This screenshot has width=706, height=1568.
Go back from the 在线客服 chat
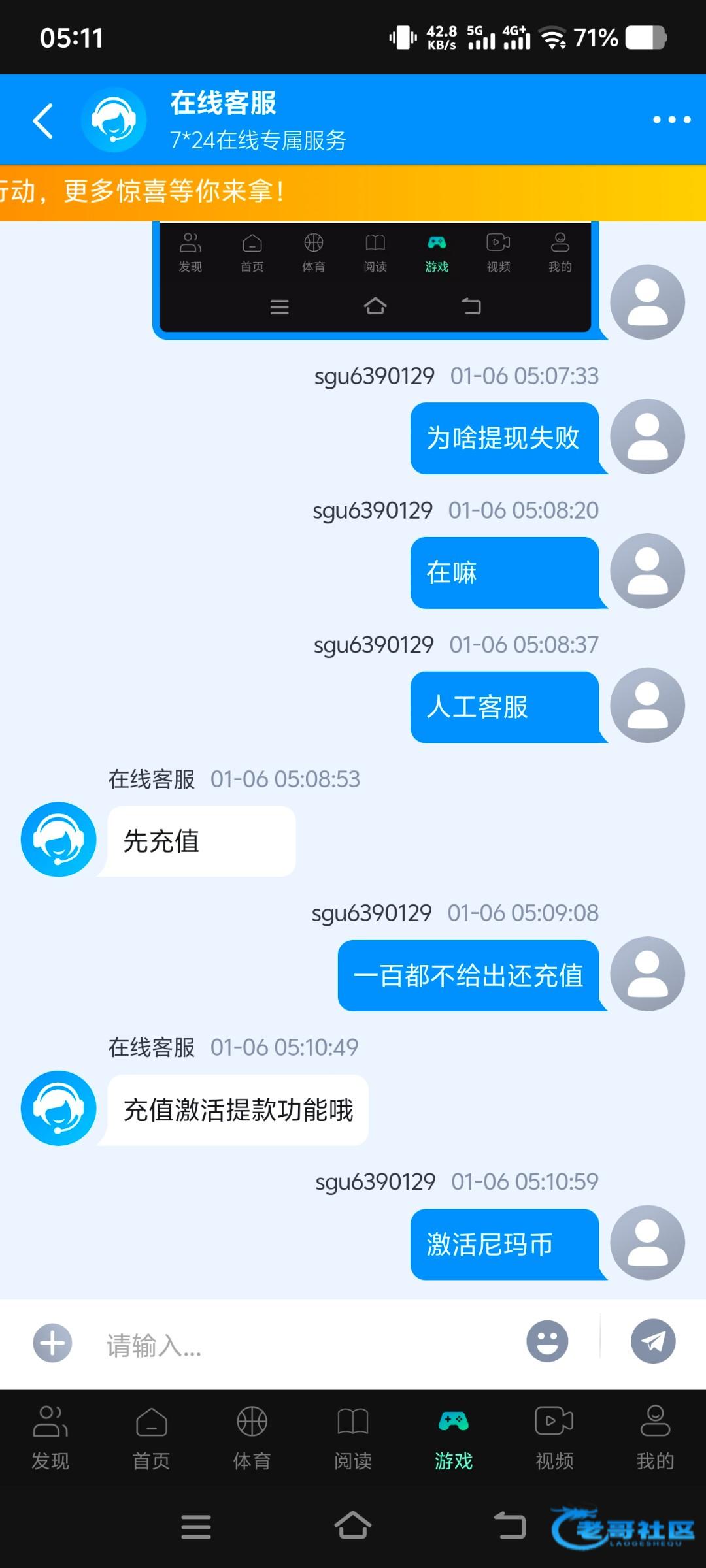(x=43, y=121)
